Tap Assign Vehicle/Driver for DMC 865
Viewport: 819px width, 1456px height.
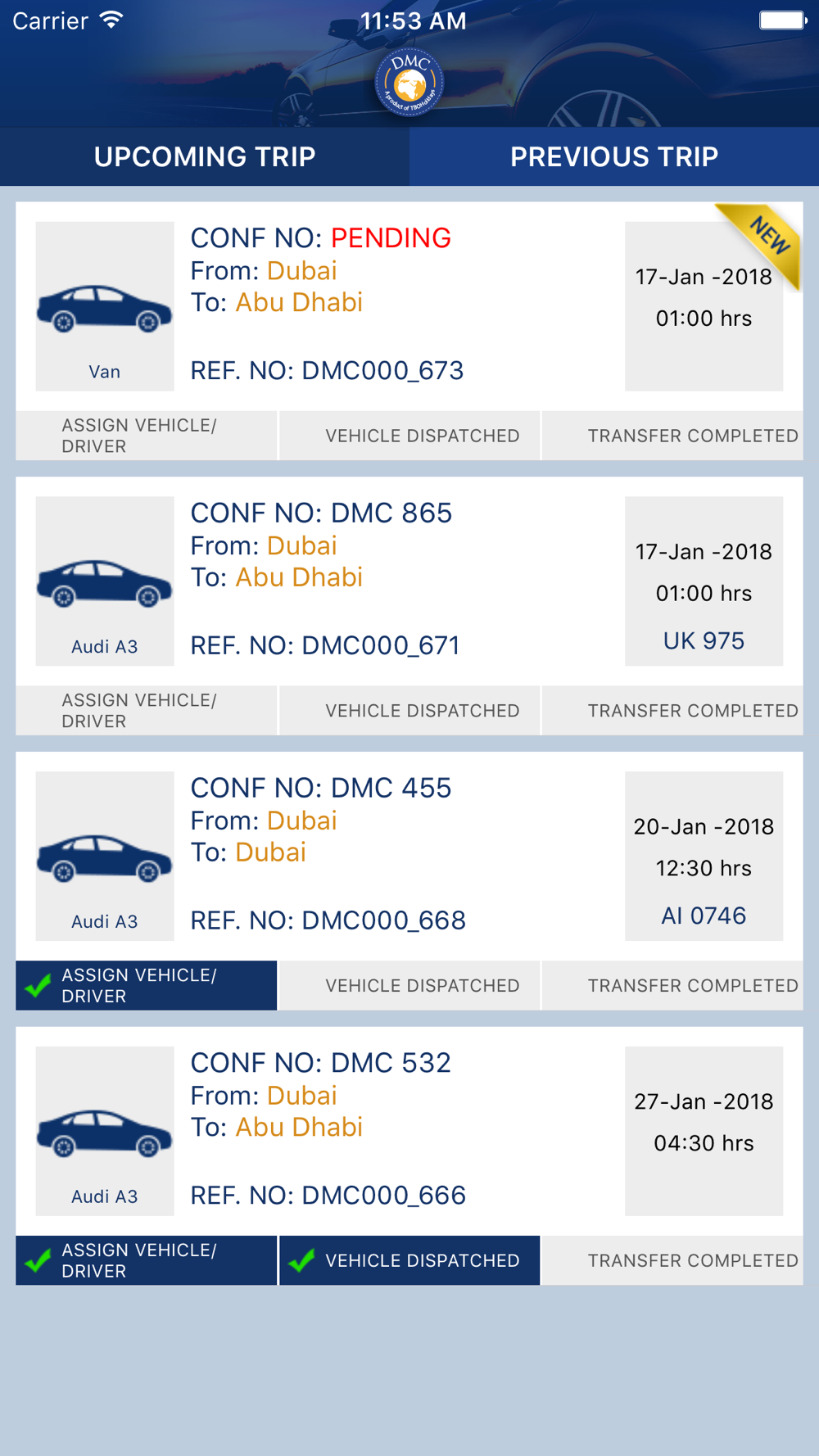pos(147,711)
